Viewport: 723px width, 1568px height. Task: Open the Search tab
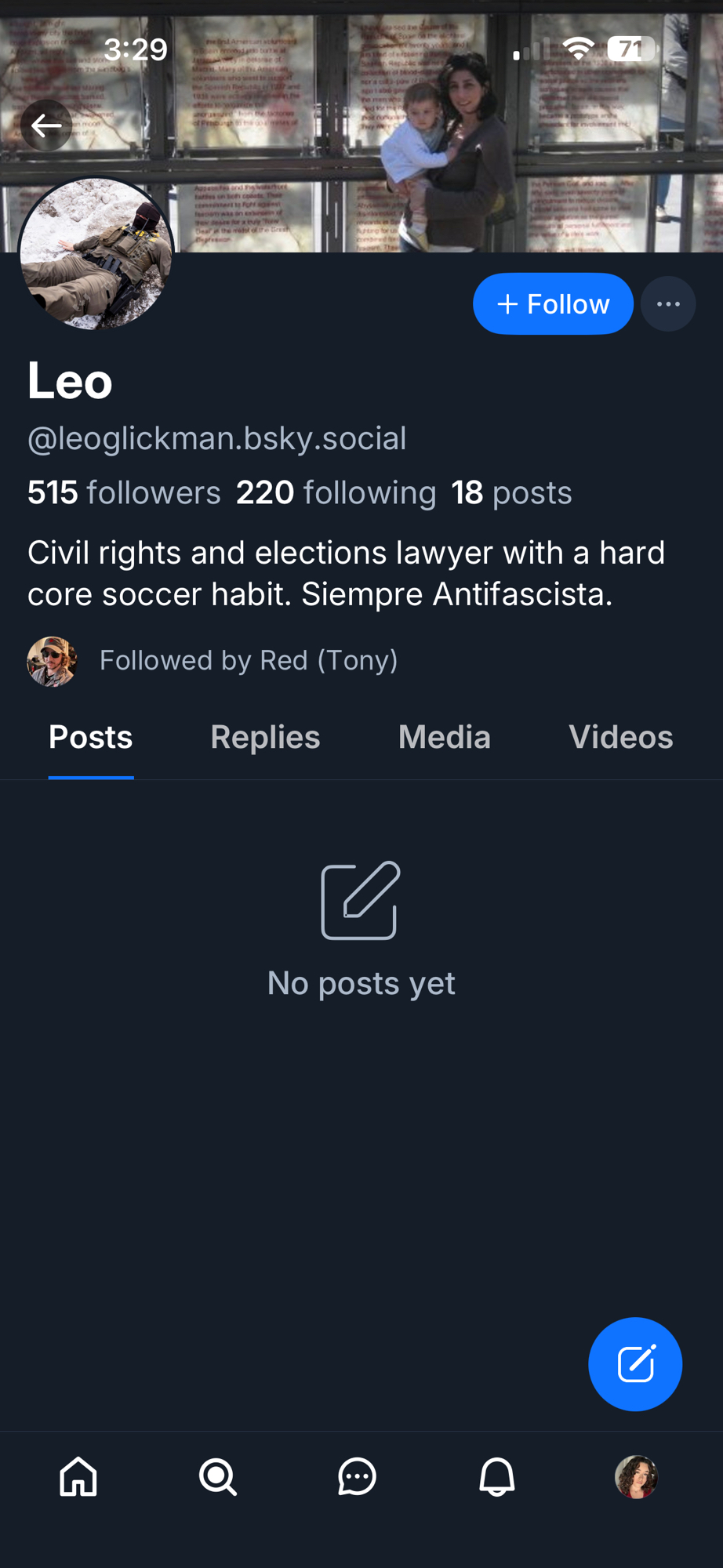point(217,1477)
